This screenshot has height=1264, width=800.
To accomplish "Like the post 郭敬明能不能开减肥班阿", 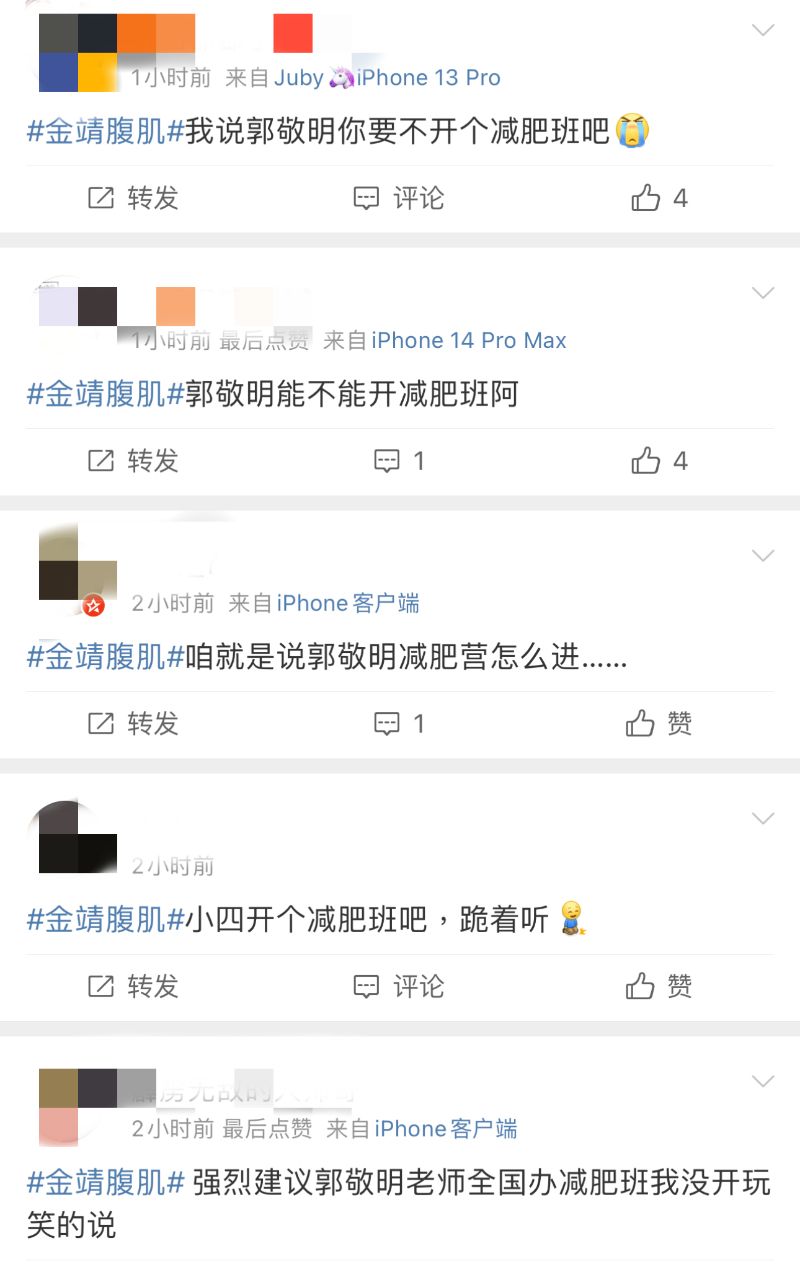I will [x=660, y=461].
